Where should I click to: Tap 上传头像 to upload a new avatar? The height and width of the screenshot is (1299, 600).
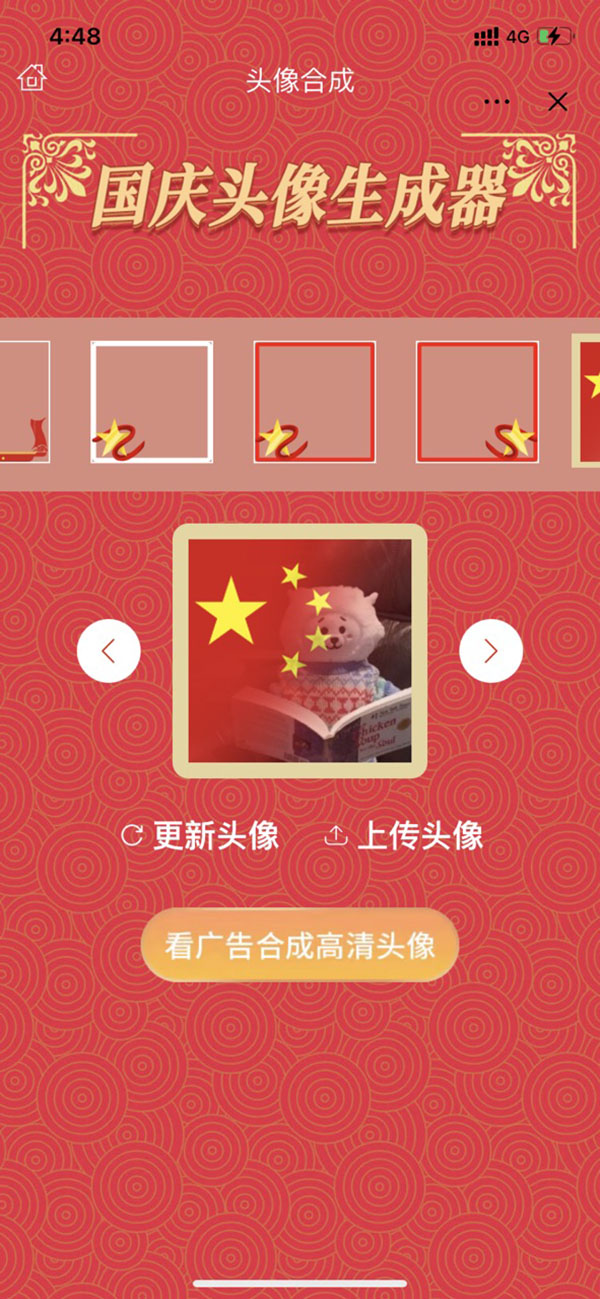point(405,836)
